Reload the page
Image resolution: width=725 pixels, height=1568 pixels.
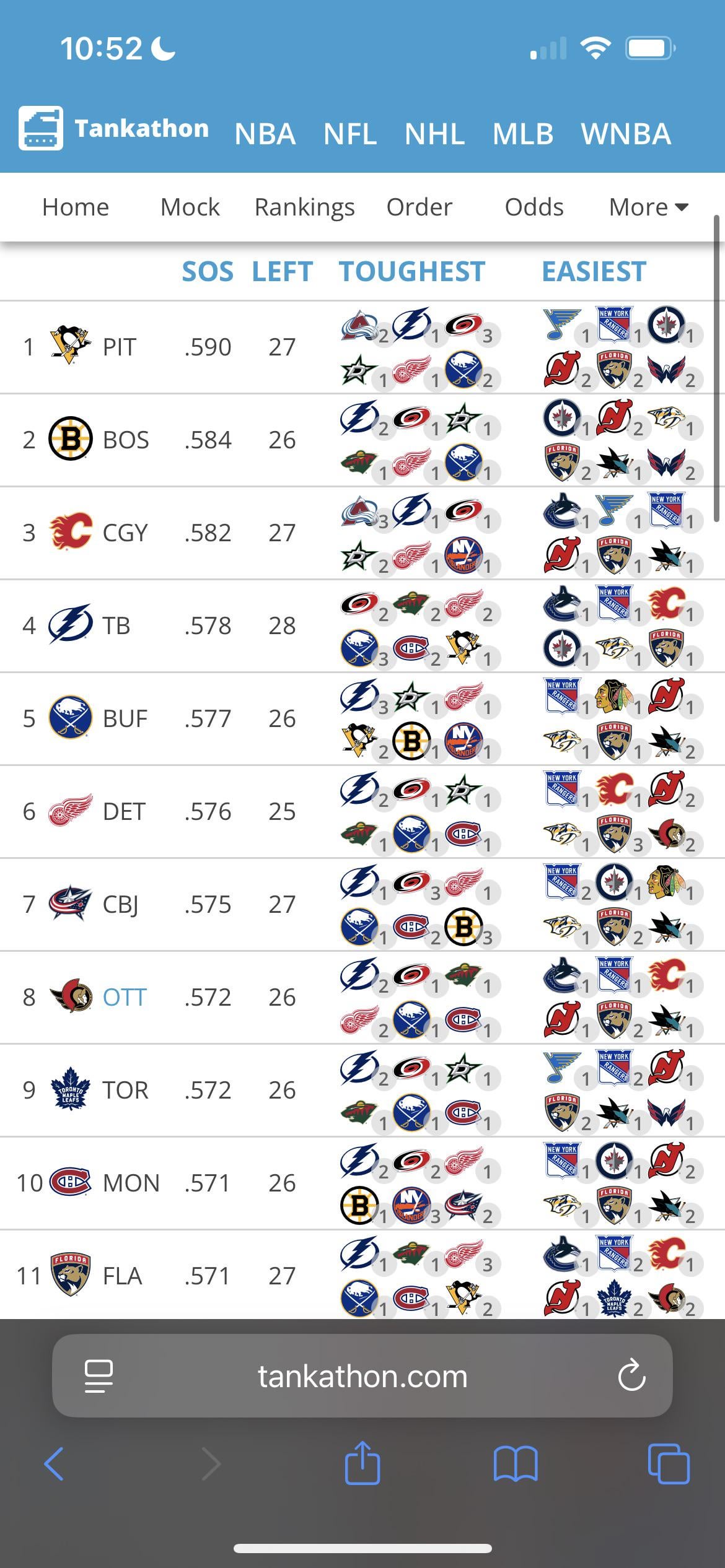click(x=631, y=1376)
